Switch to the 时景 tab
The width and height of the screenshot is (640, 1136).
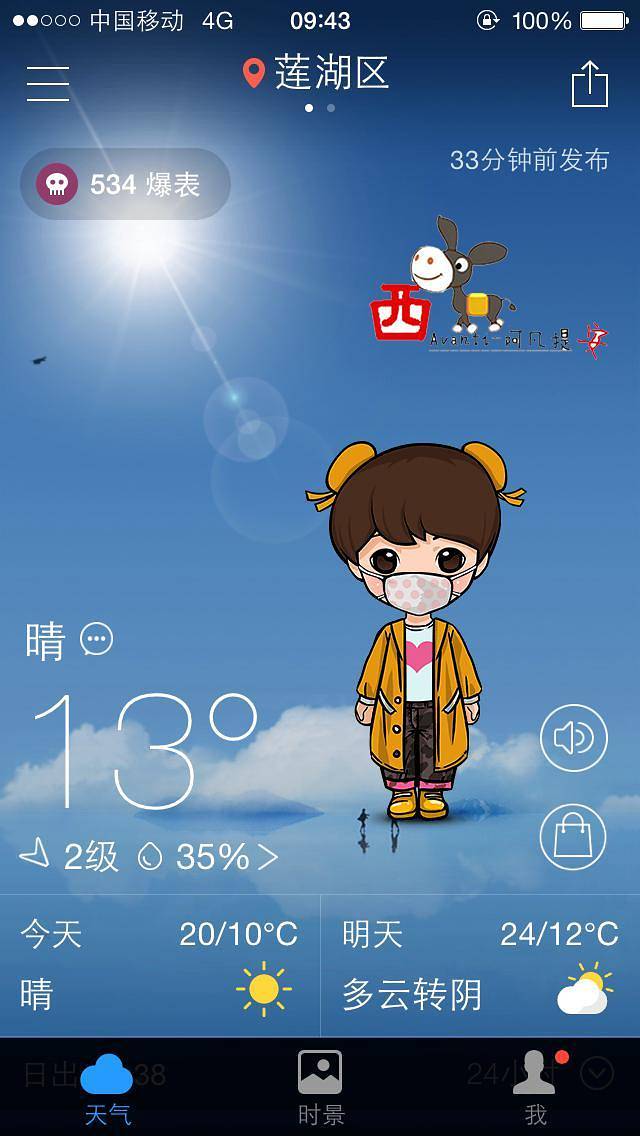point(321,1087)
